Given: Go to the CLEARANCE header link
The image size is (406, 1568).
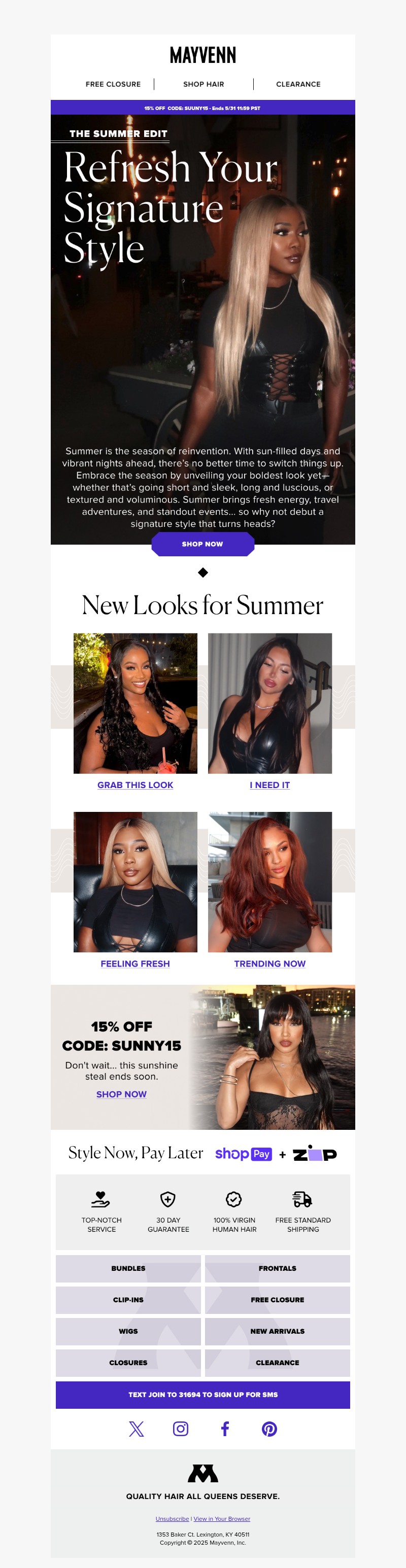Looking at the screenshot, I should coord(298,84).
